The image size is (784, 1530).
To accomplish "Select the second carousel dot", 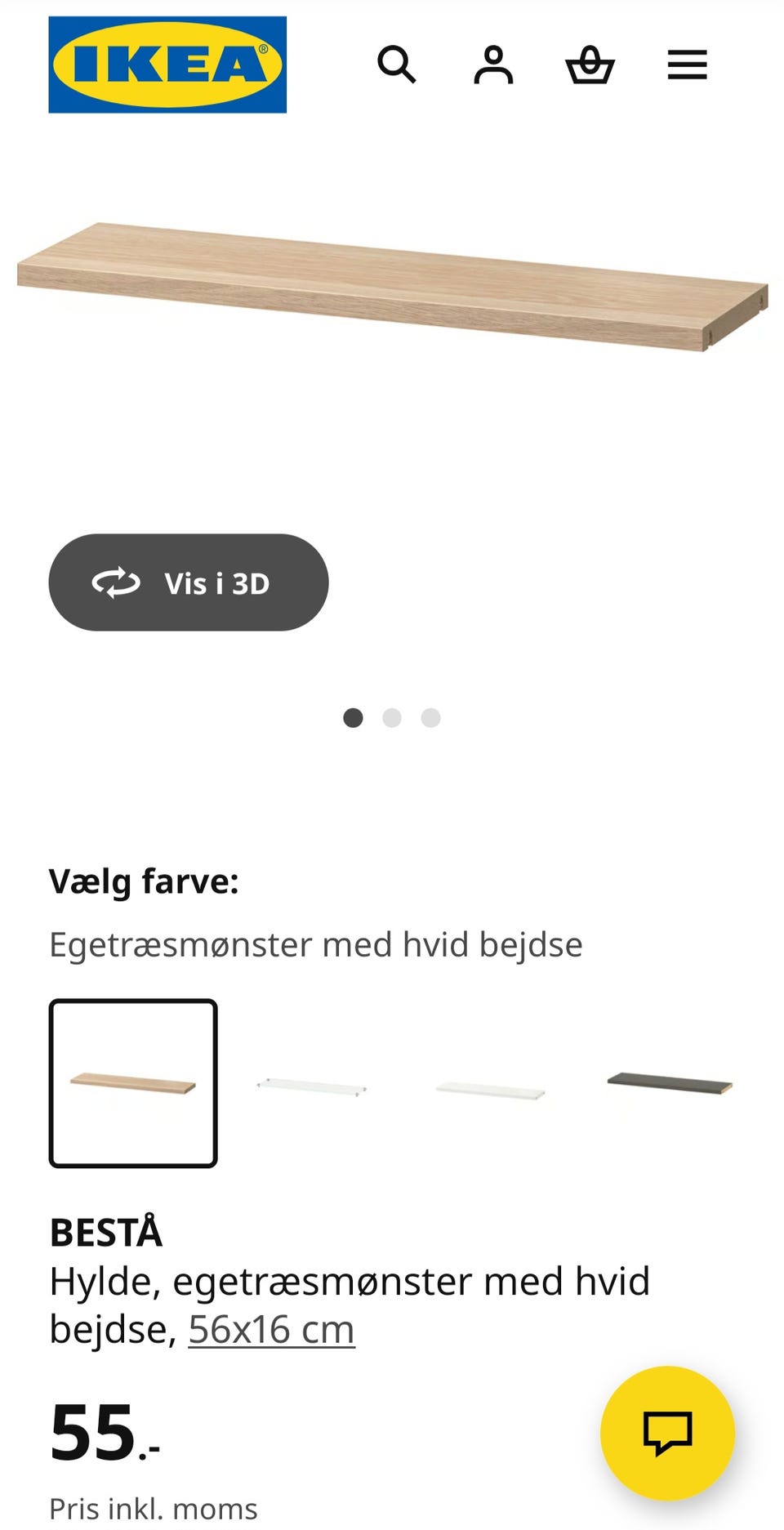I will (x=394, y=718).
